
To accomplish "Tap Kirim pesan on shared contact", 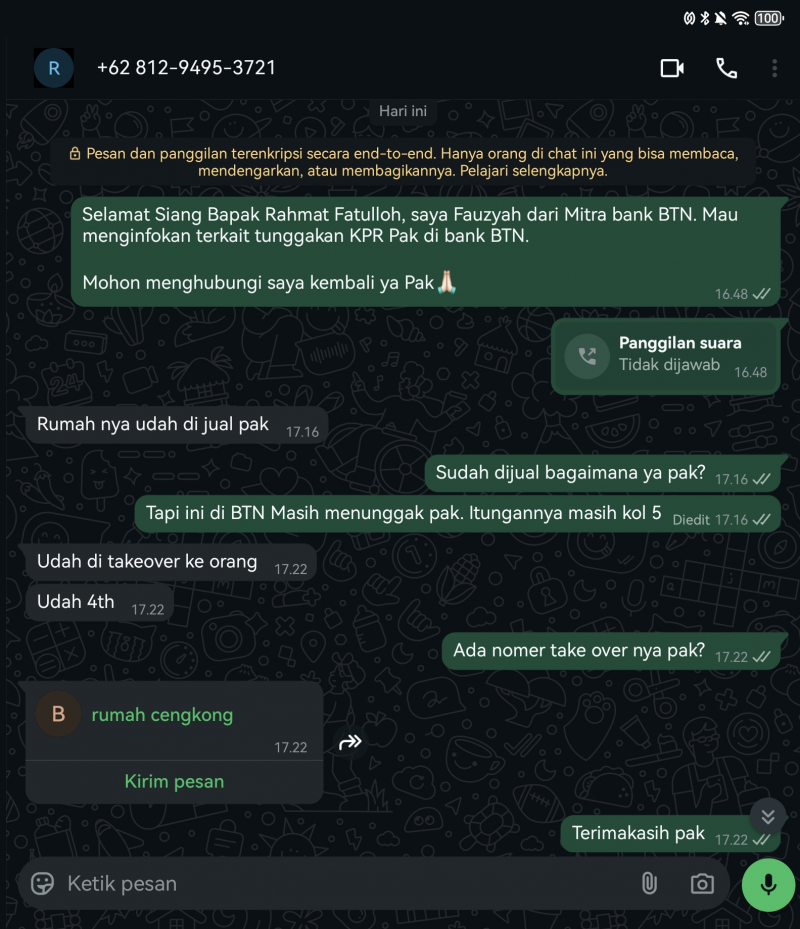I will [x=174, y=782].
